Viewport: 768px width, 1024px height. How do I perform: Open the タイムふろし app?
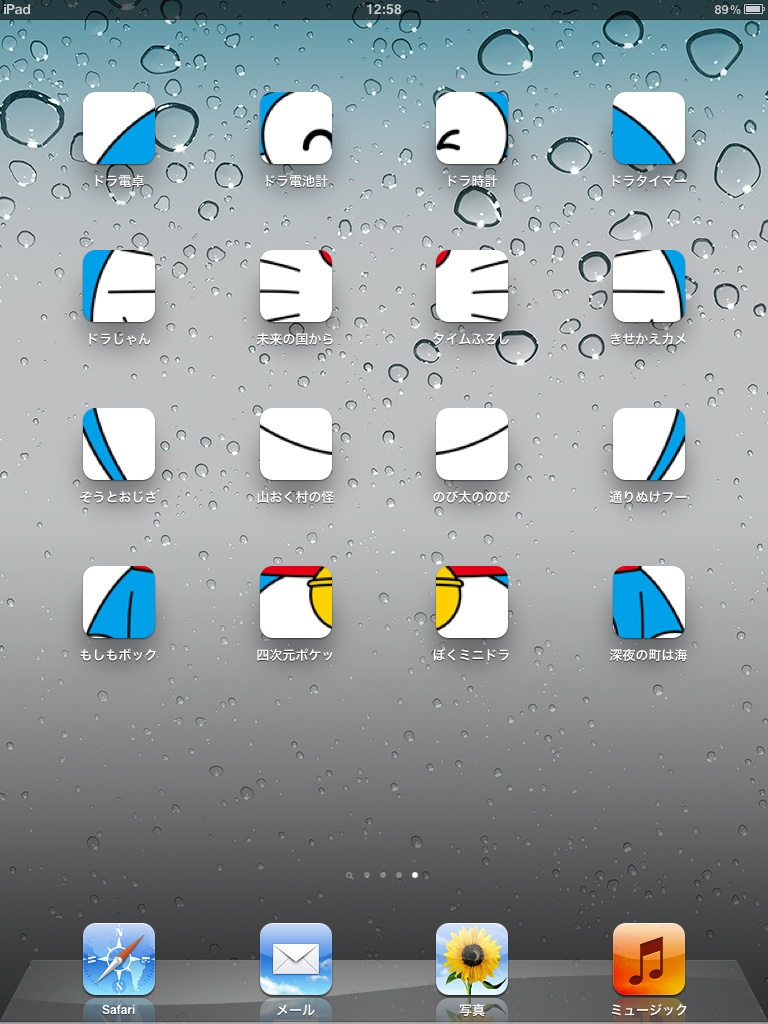point(472,286)
